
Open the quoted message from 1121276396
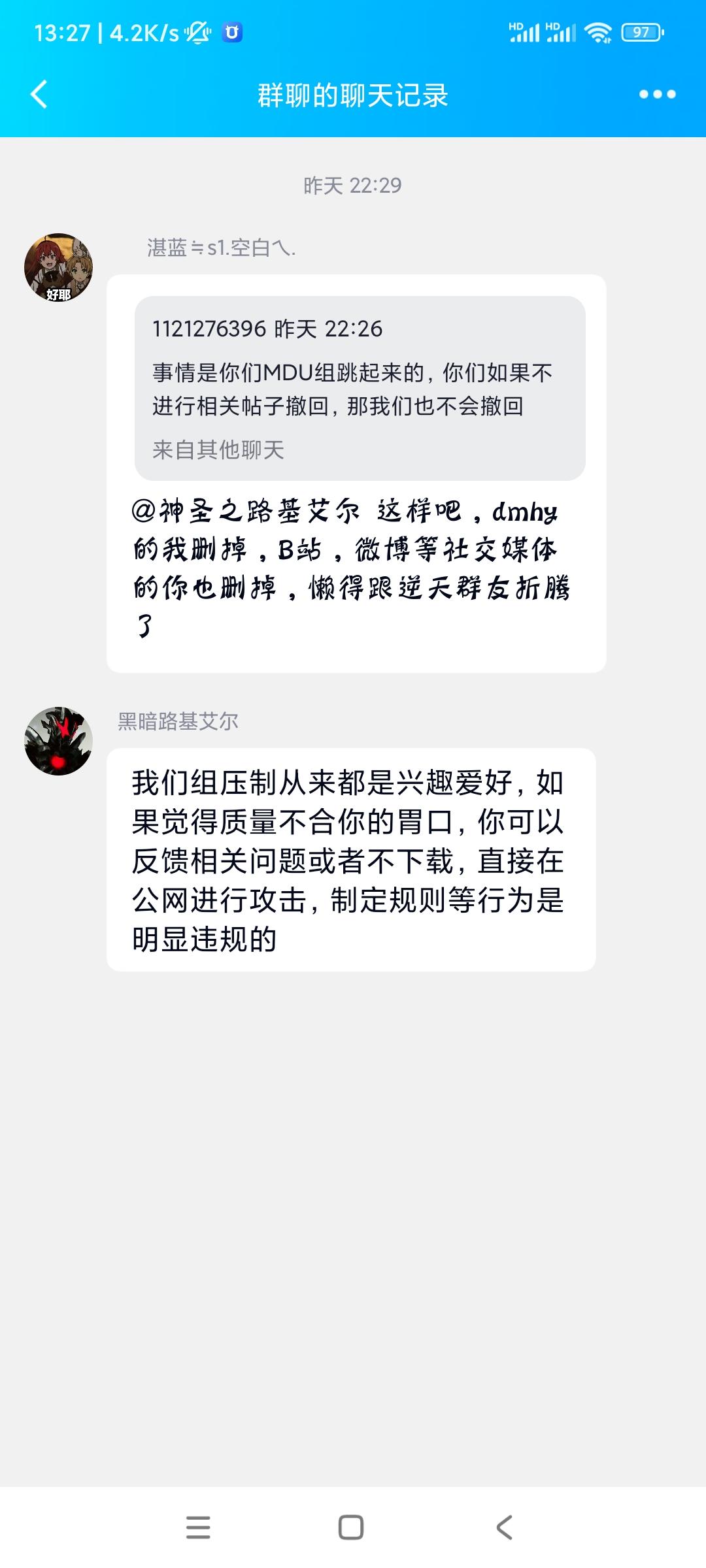tap(360, 388)
